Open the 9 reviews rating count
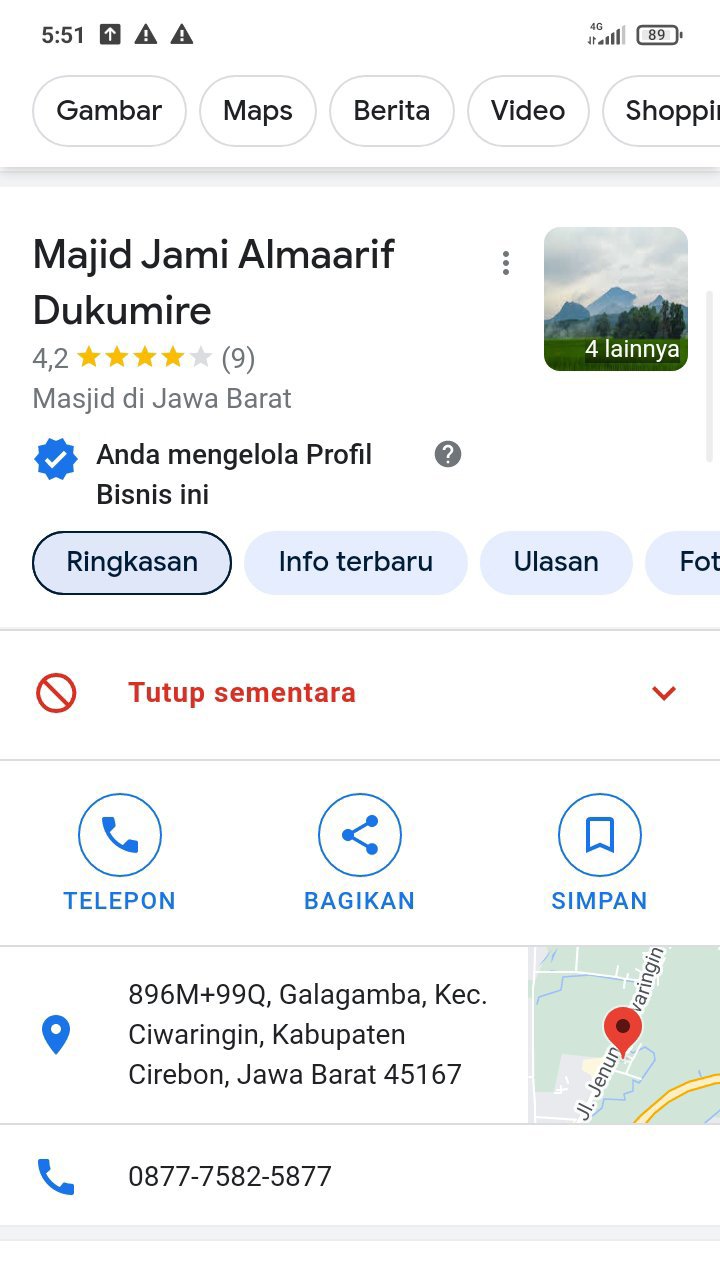720x1280 pixels. pyautogui.click(x=238, y=358)
